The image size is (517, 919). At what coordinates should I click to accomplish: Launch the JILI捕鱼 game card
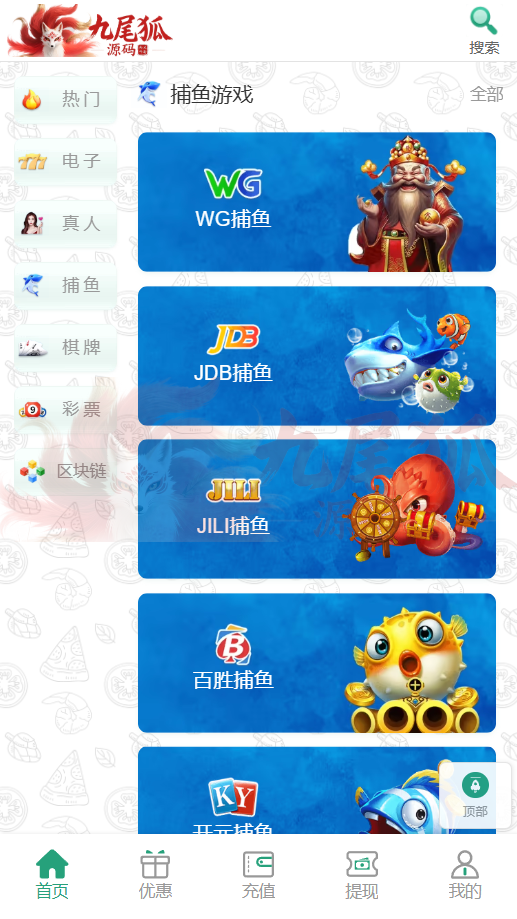(317, 509)
